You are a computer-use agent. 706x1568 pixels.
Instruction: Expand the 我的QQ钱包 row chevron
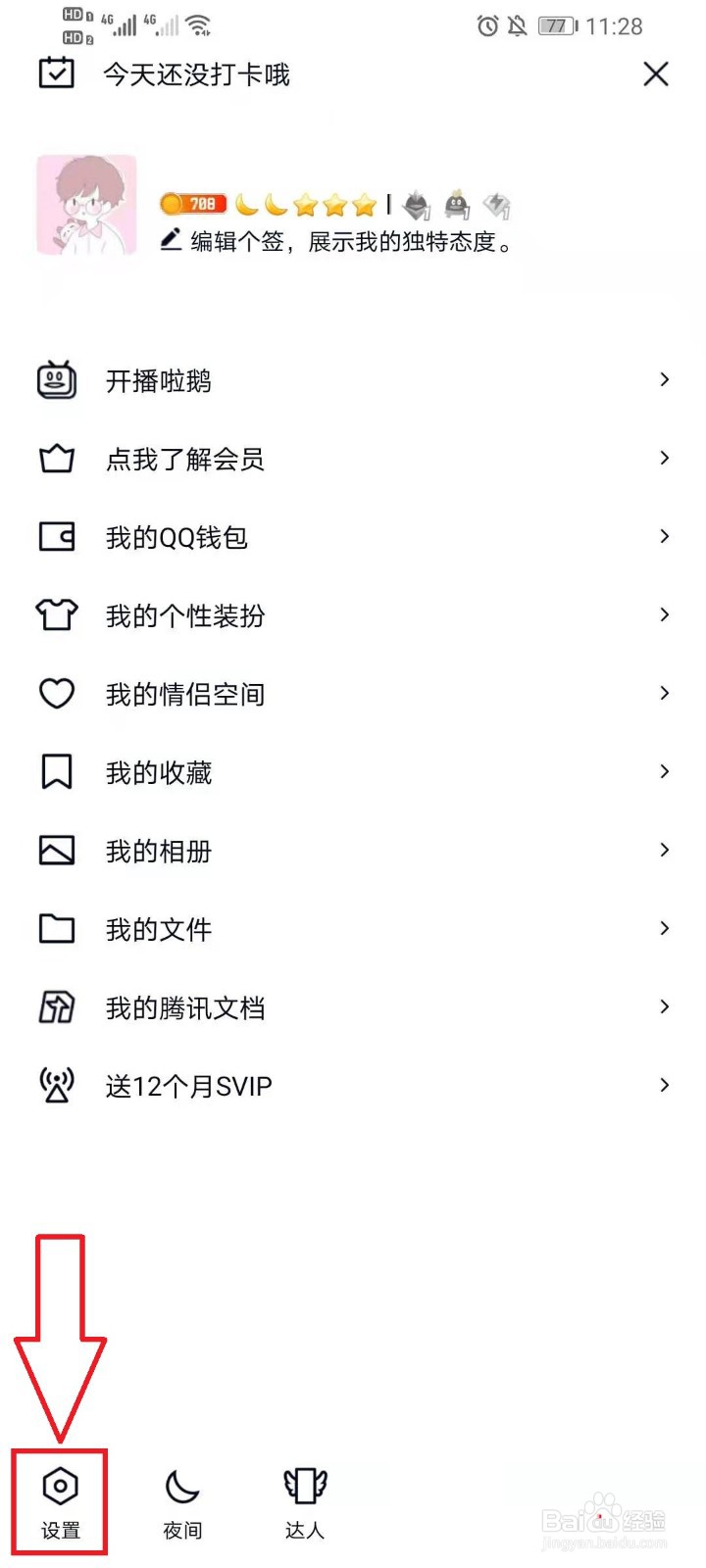tap(664, 537)
